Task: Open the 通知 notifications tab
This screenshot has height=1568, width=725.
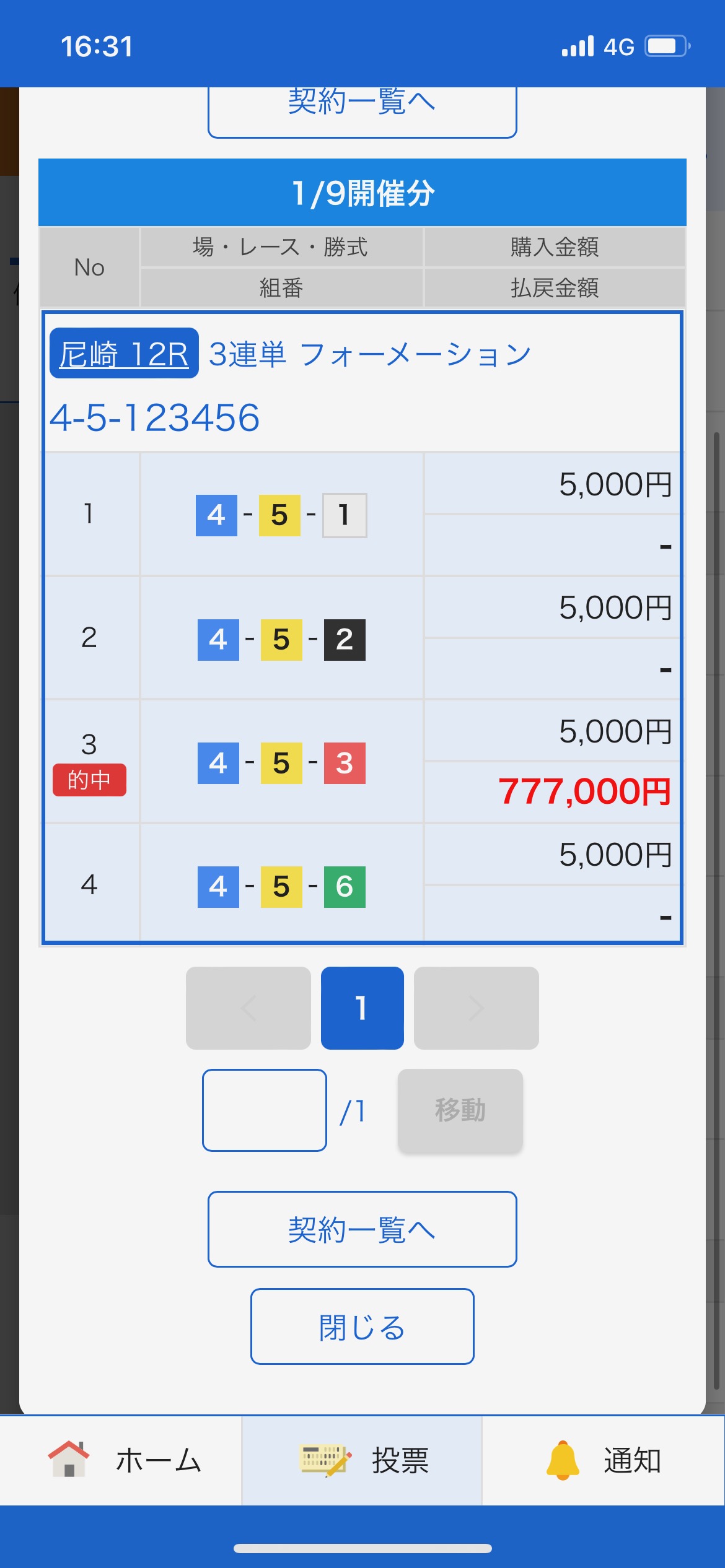Action: [602, 1460]
